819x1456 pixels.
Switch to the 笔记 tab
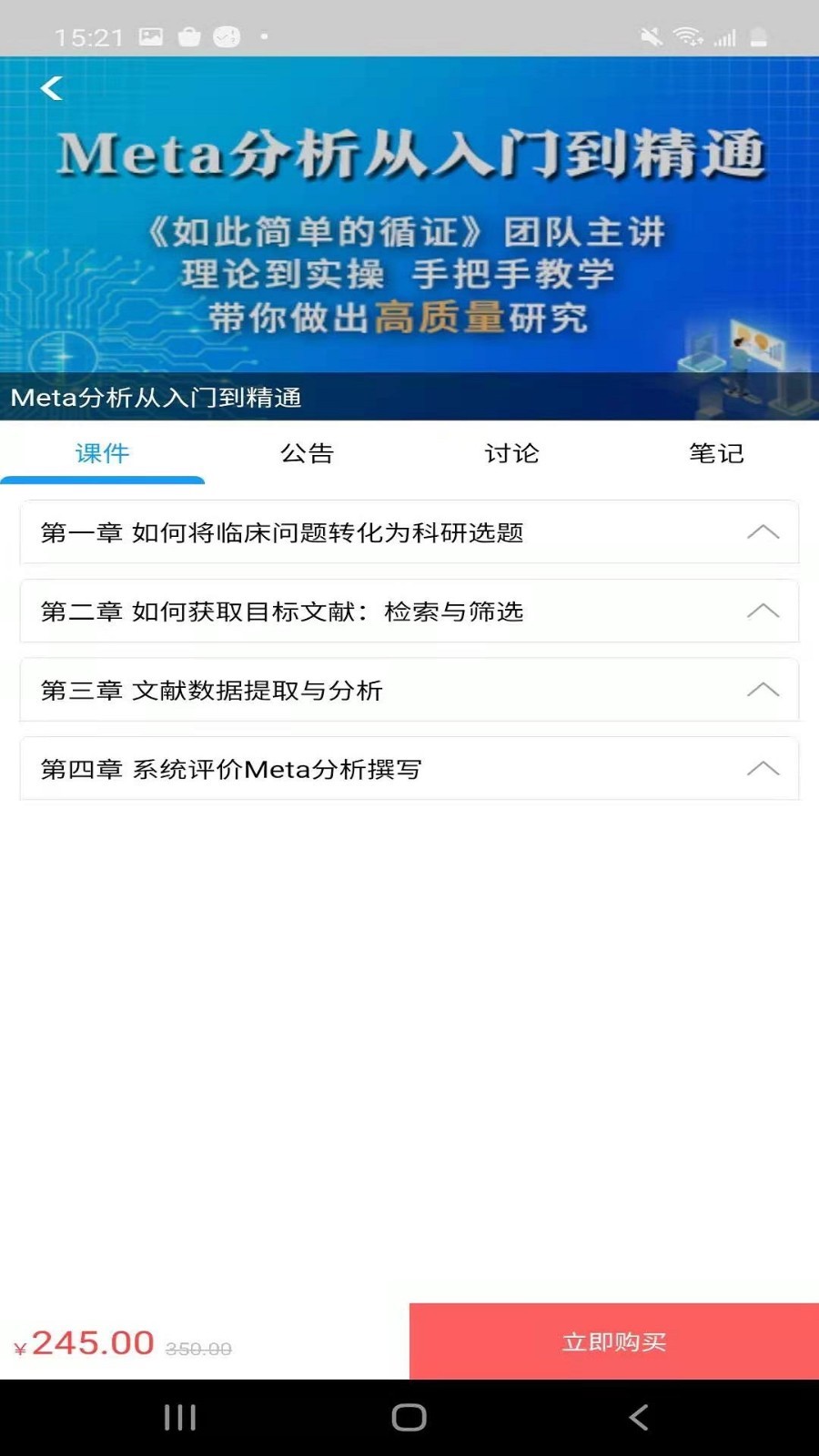715,452
